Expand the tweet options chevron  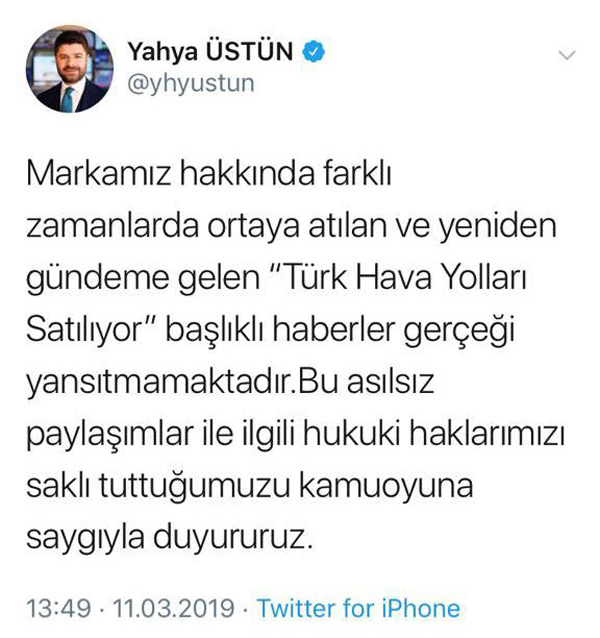click(x=567, y=53)
